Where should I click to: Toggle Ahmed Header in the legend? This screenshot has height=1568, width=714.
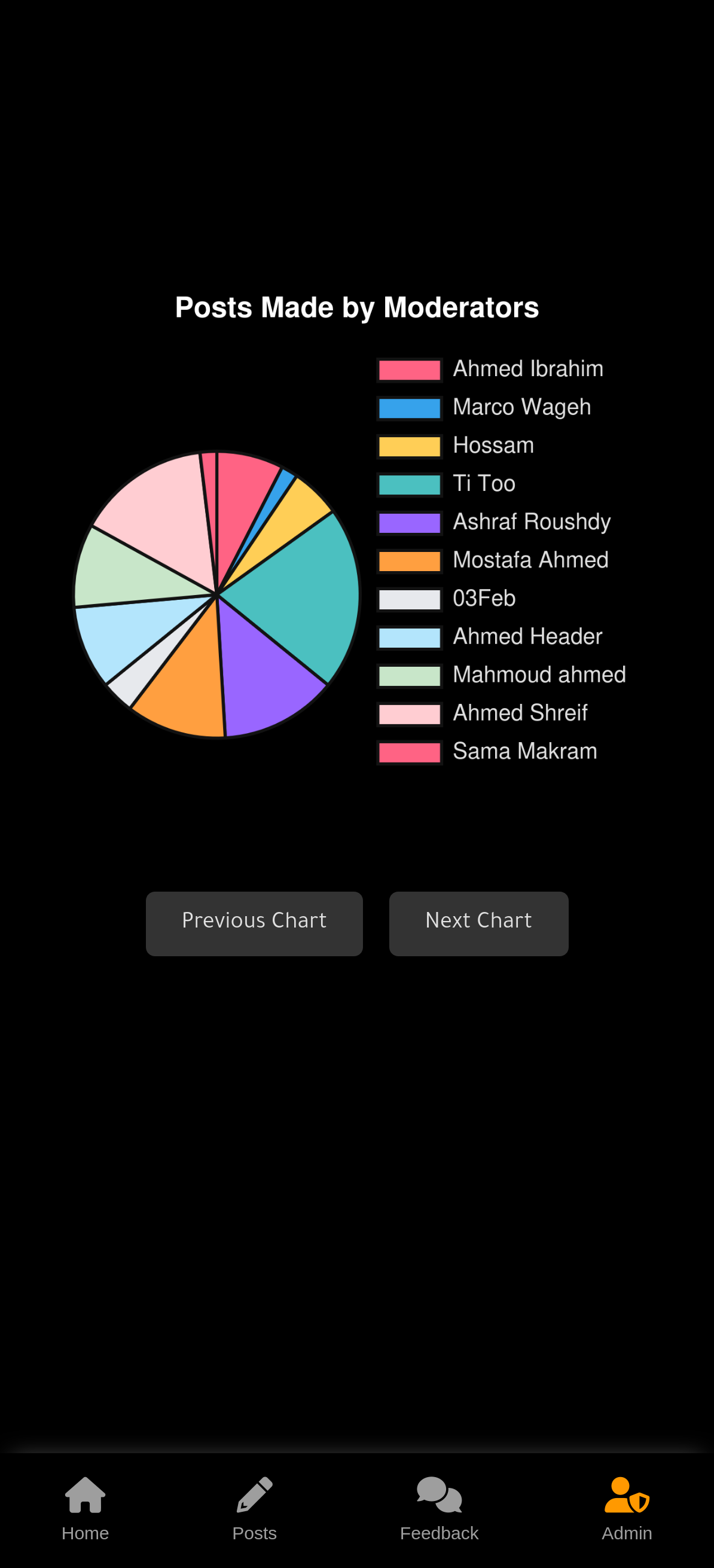pos(490,637)
